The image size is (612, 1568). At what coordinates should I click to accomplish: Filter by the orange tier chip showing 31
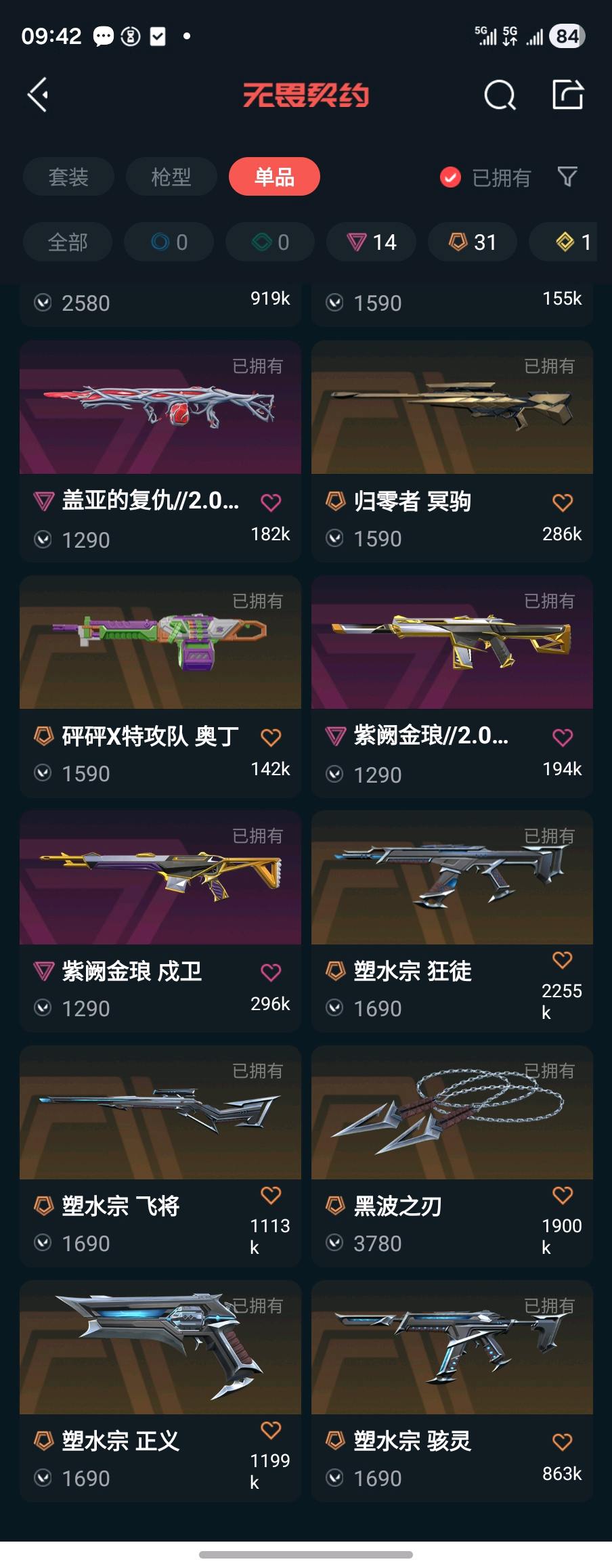click(473, 242)
